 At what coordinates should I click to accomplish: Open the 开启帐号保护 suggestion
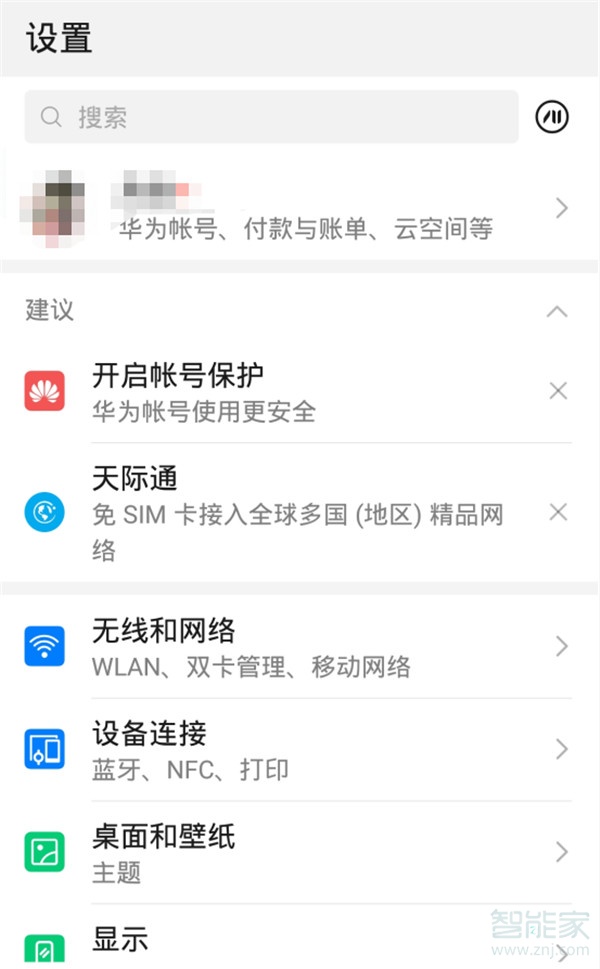coord(300,392)
